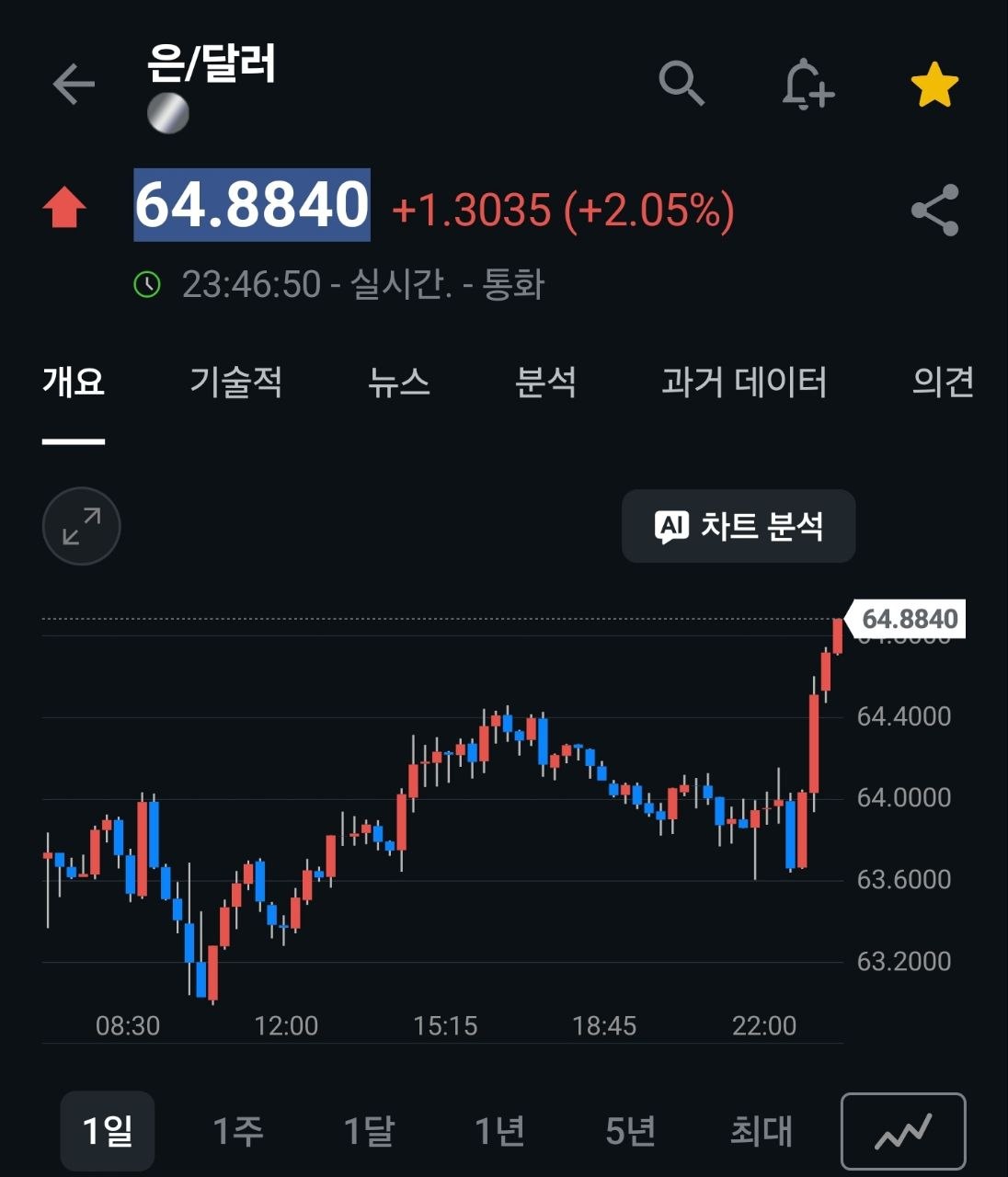Select the 1년 chart range
The width and height of the screenshot is (1008, 1177).
point(499,1131)
